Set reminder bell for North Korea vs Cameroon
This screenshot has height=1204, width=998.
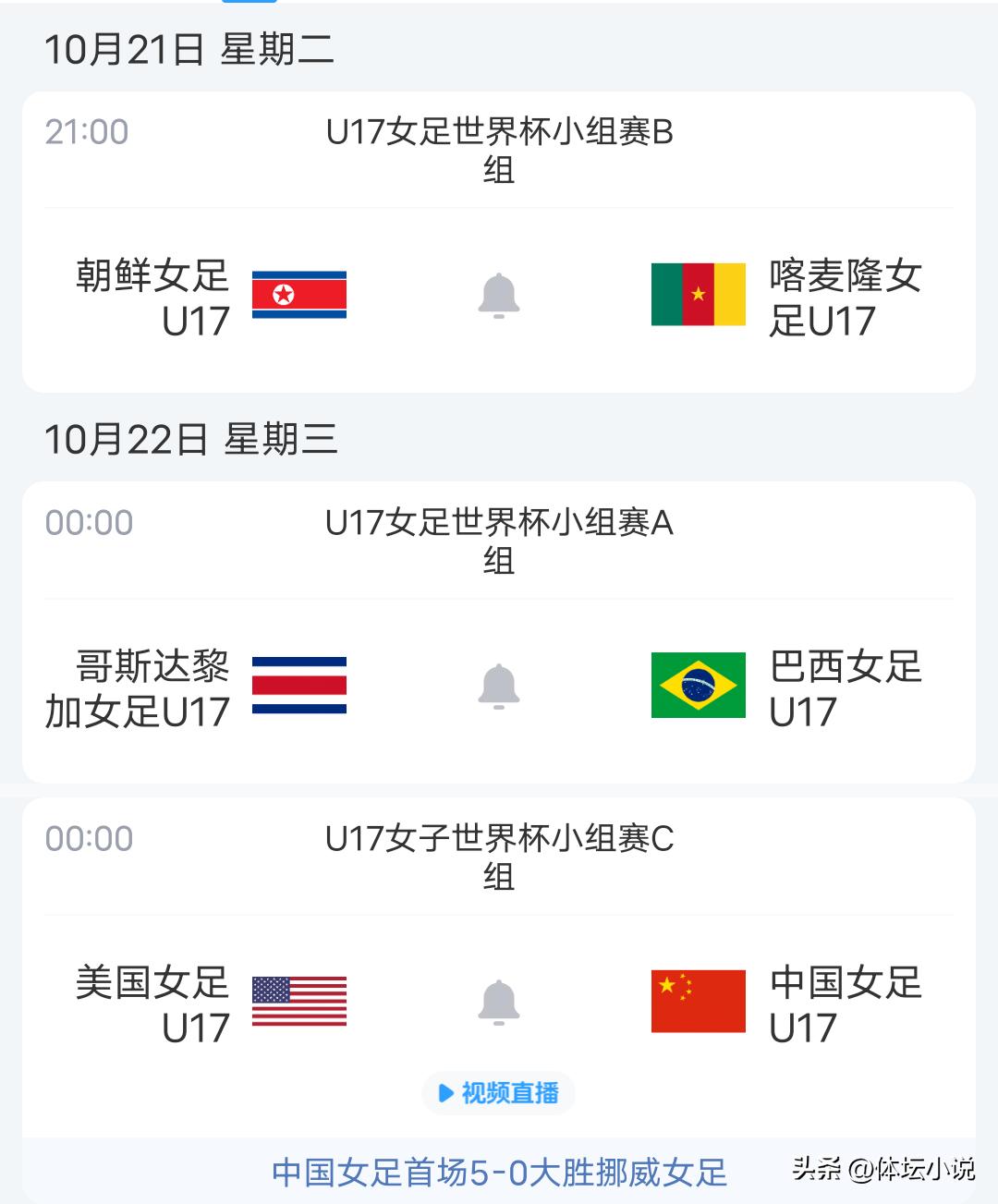pyautogui.click(x=499, y=296)
